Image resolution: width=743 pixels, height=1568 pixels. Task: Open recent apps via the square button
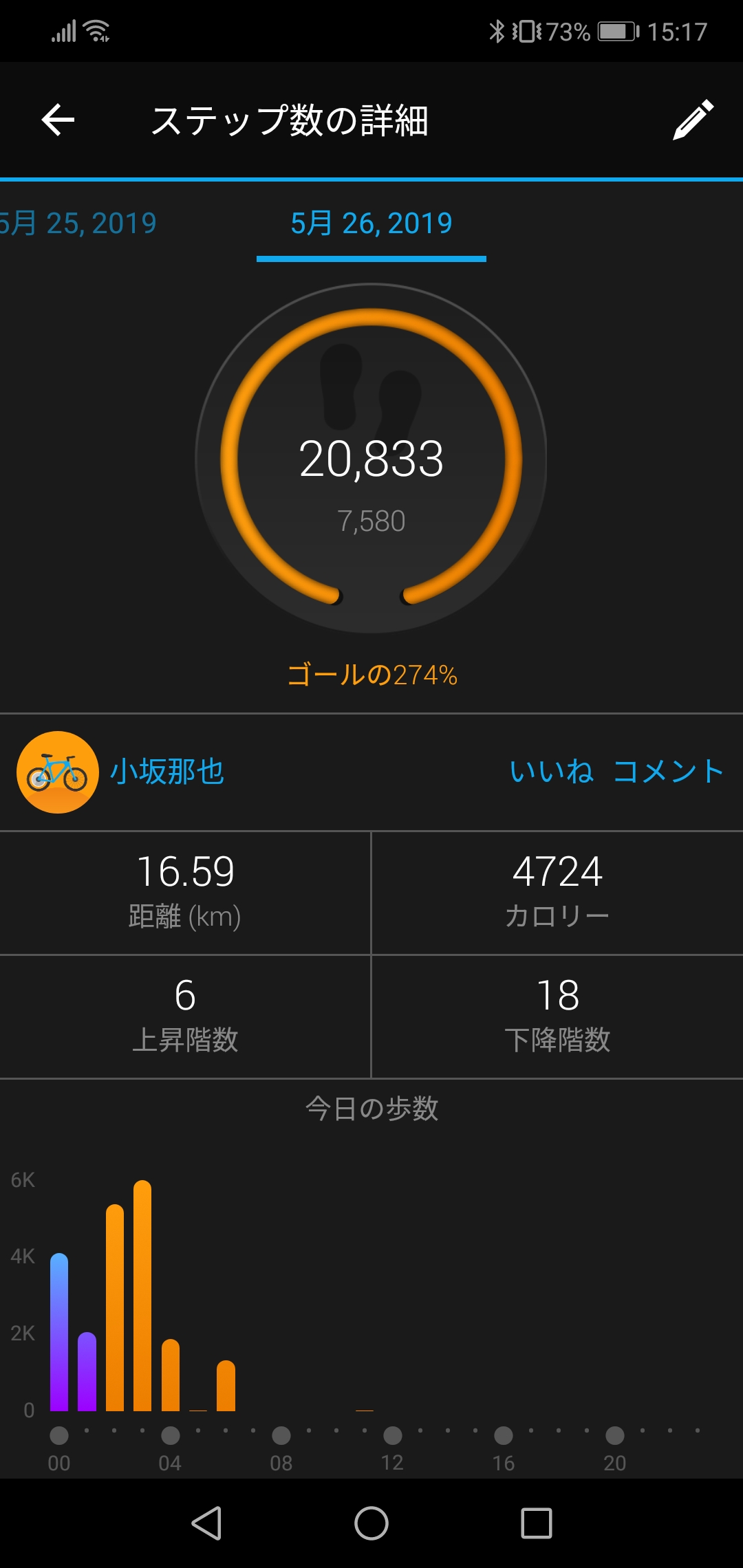(537, 1523)
